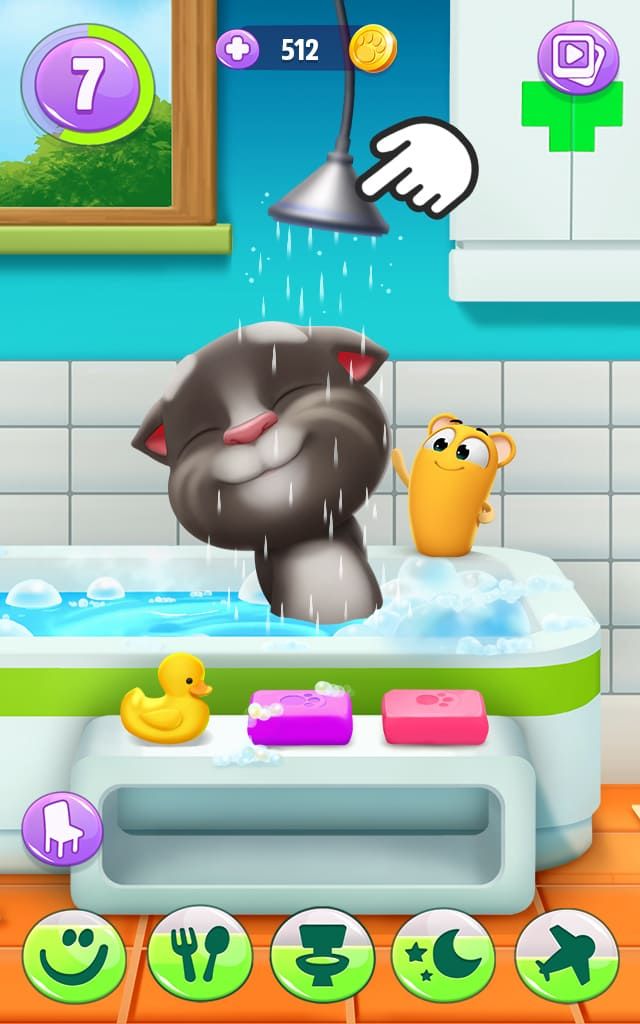Go to the smiley play room
640x1024 pixels.
[x=74, y=958]
